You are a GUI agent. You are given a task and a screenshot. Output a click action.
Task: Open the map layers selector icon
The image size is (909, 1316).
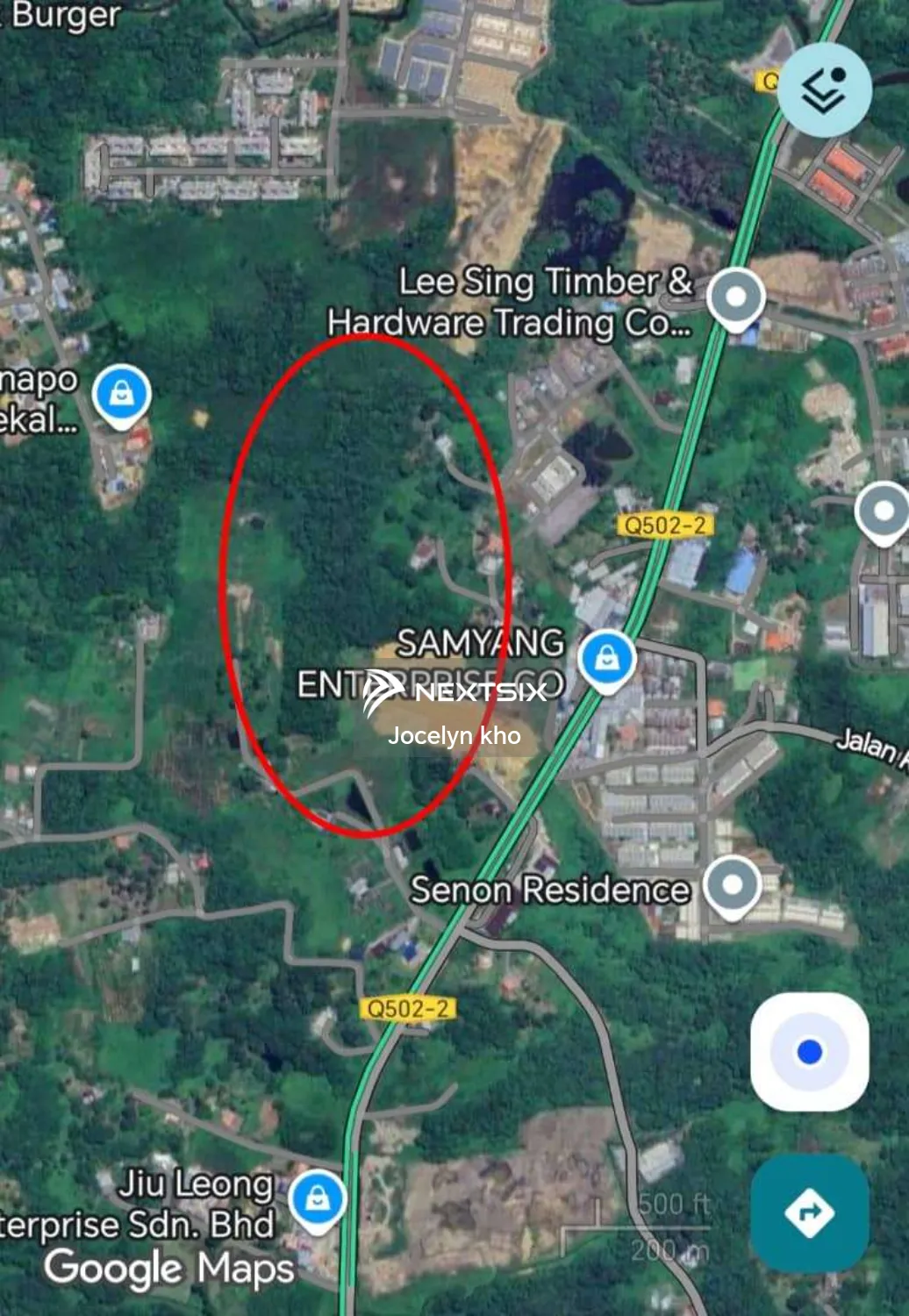(823, 90)
